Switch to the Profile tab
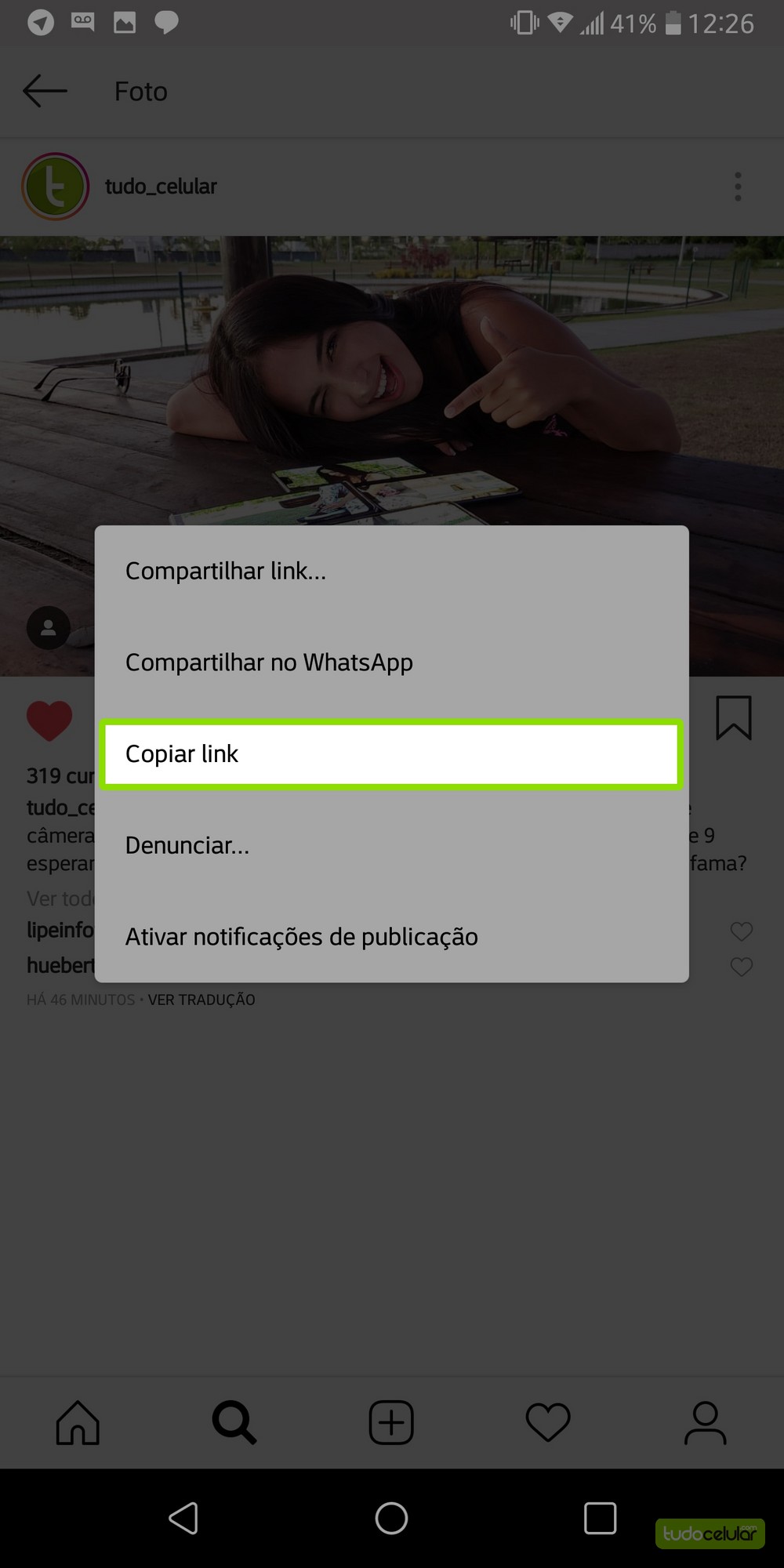The width and height of the screenshot is (784, 1568). pos(705,1422)
